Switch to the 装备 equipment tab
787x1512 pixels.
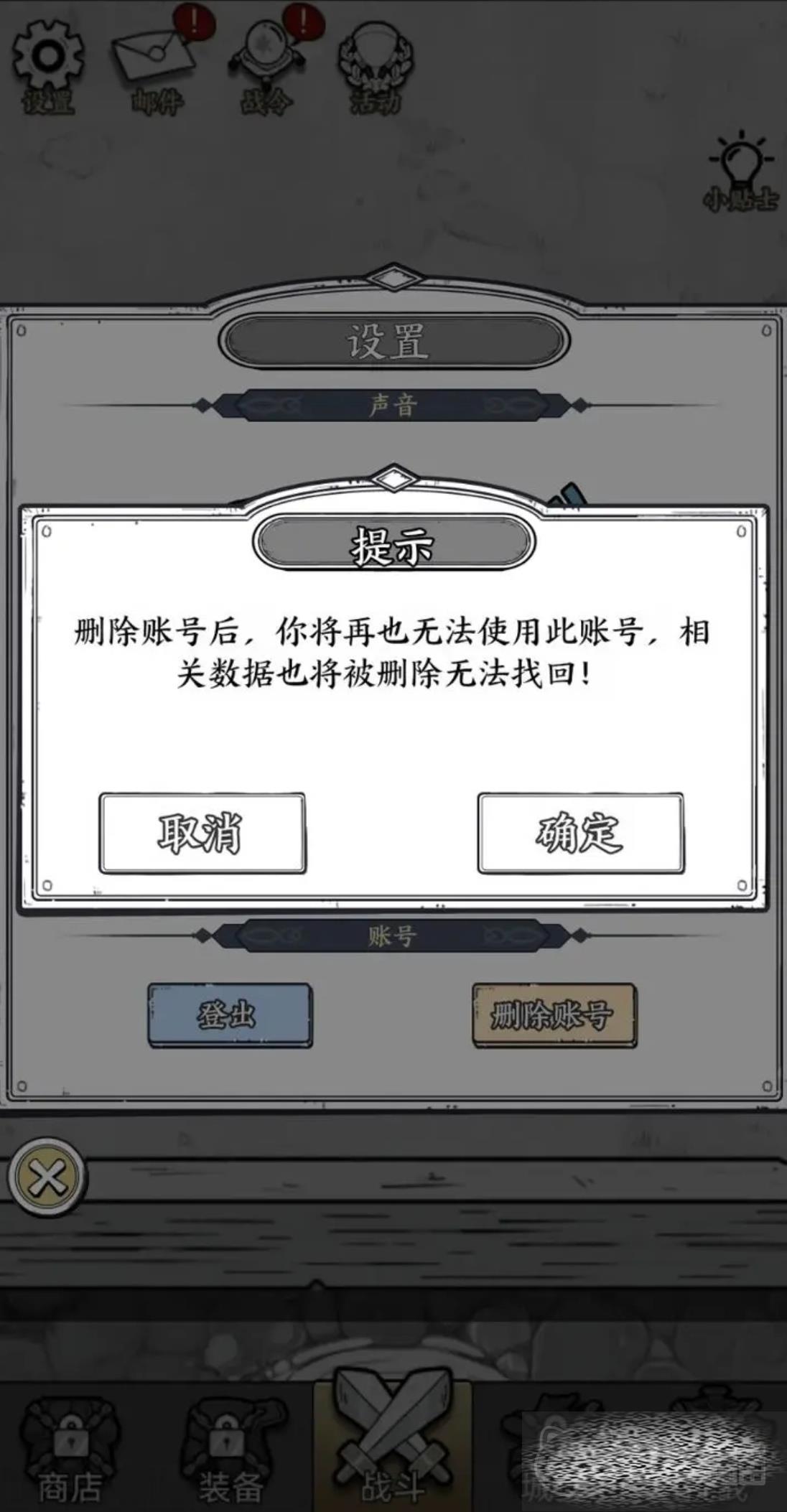tap(230, 1450)
